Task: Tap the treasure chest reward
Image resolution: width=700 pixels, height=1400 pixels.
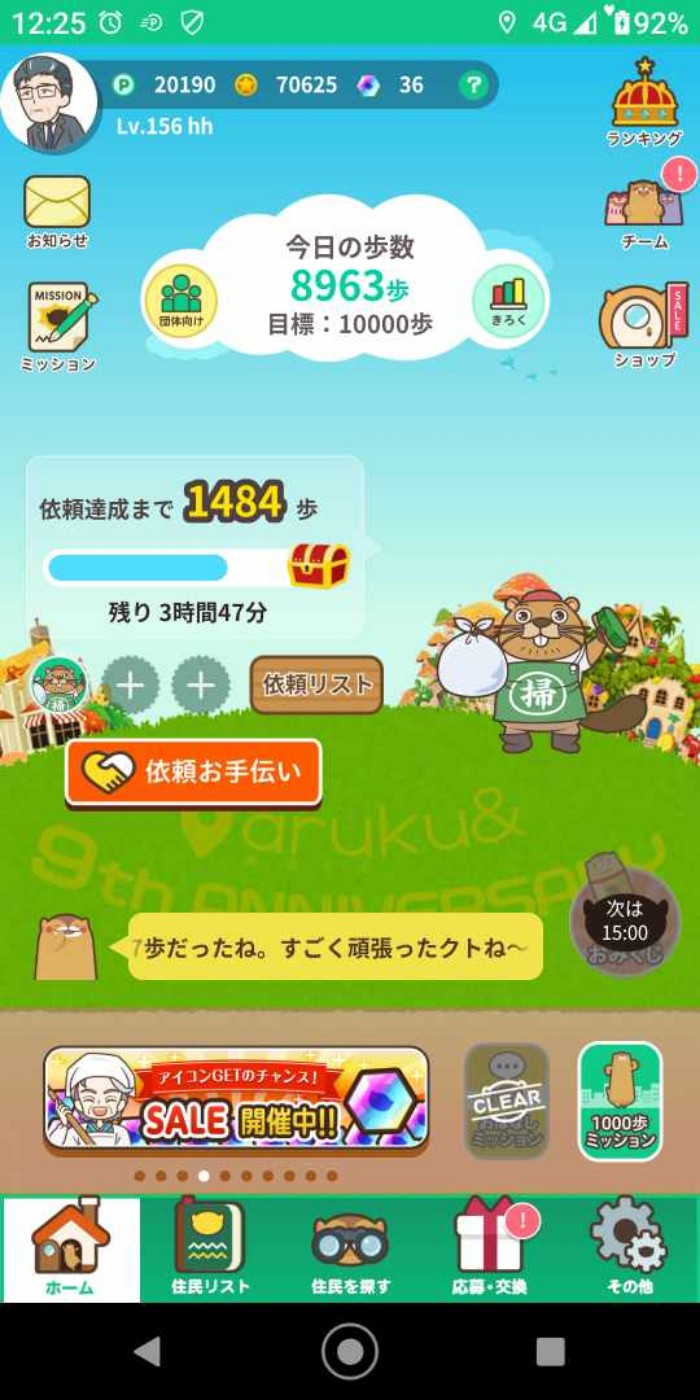Action: (319, 566)
